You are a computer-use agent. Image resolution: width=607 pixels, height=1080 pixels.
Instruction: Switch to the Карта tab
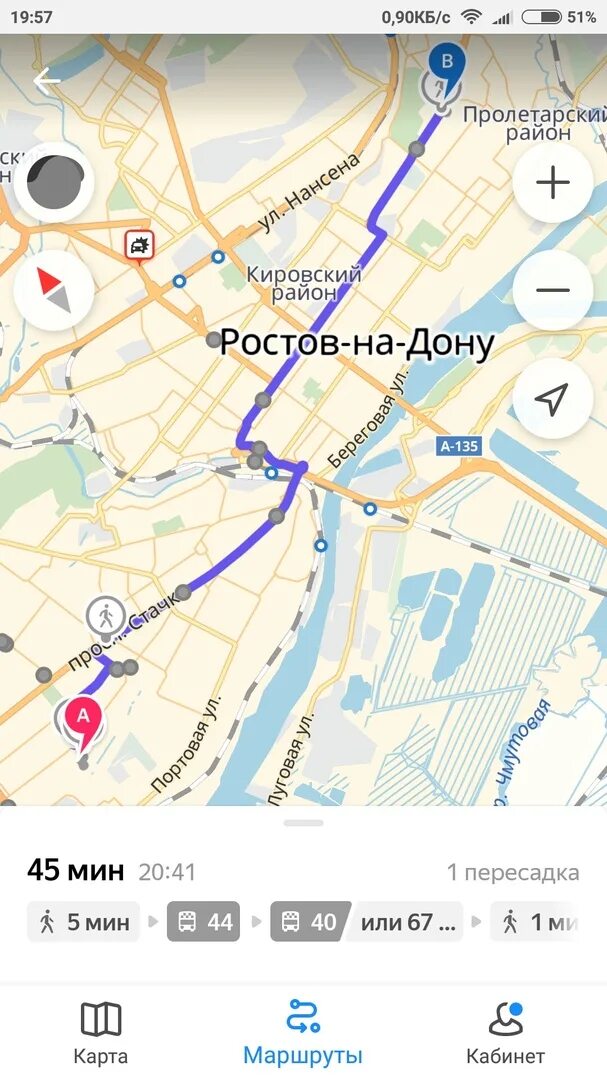[101, 1032]
